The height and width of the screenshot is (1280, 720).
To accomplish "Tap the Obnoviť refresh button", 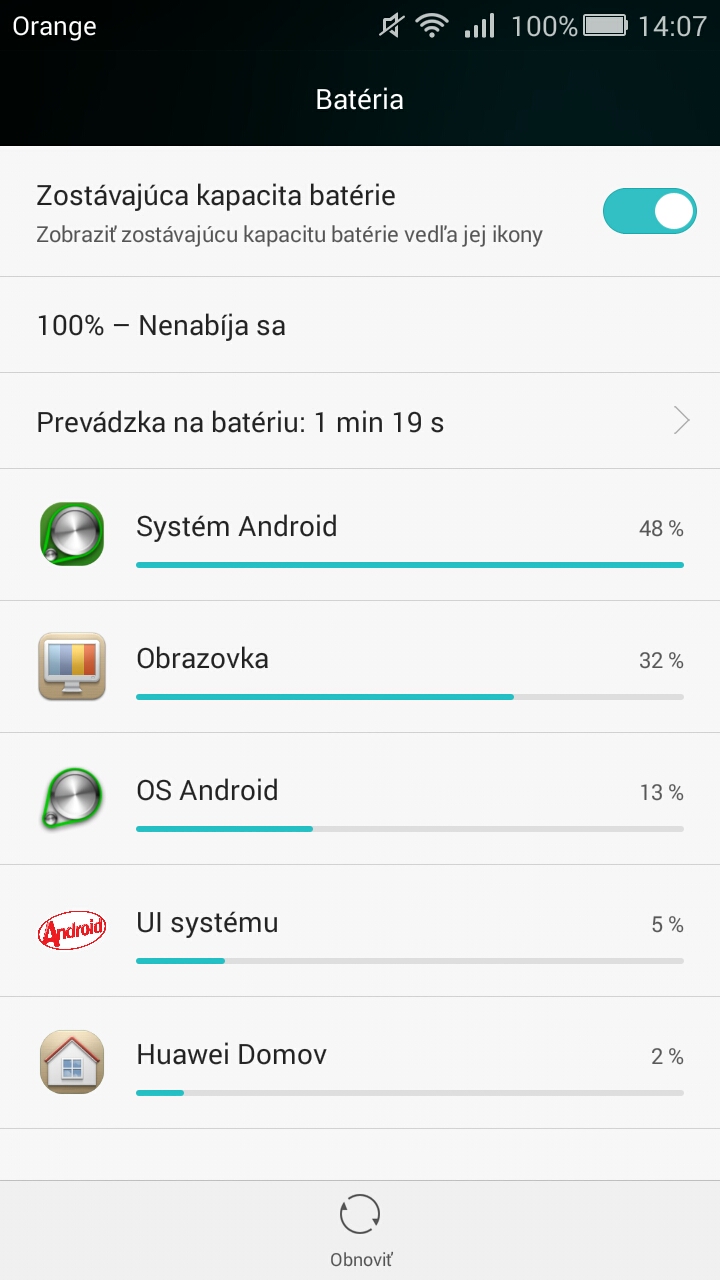I will [x=360, y=1229].
